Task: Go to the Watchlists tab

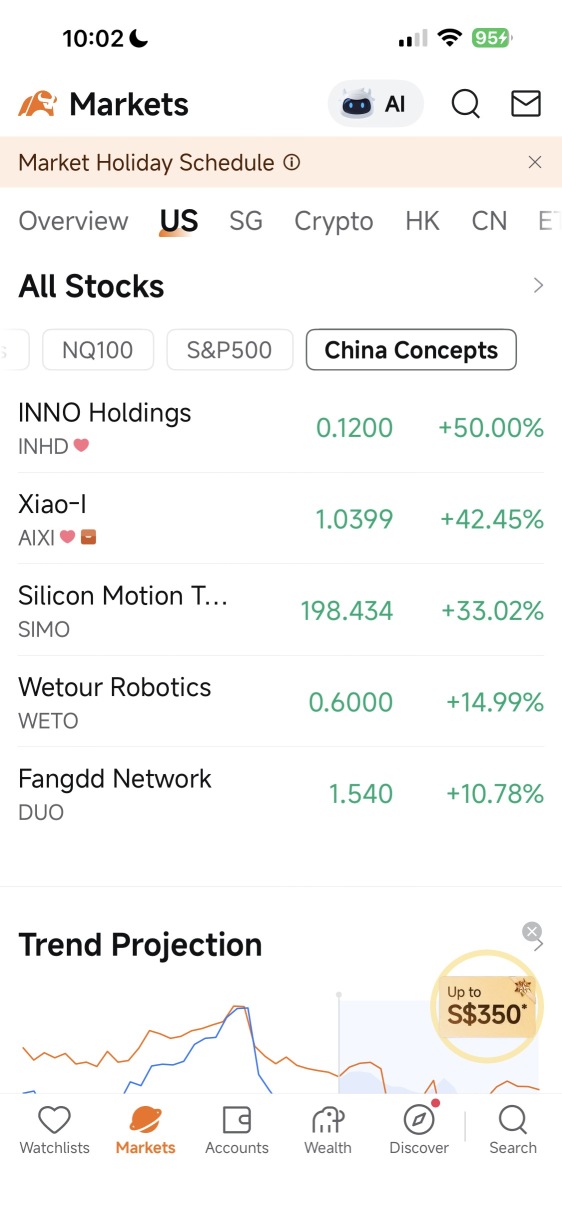Action: (x=55, y=1130)
